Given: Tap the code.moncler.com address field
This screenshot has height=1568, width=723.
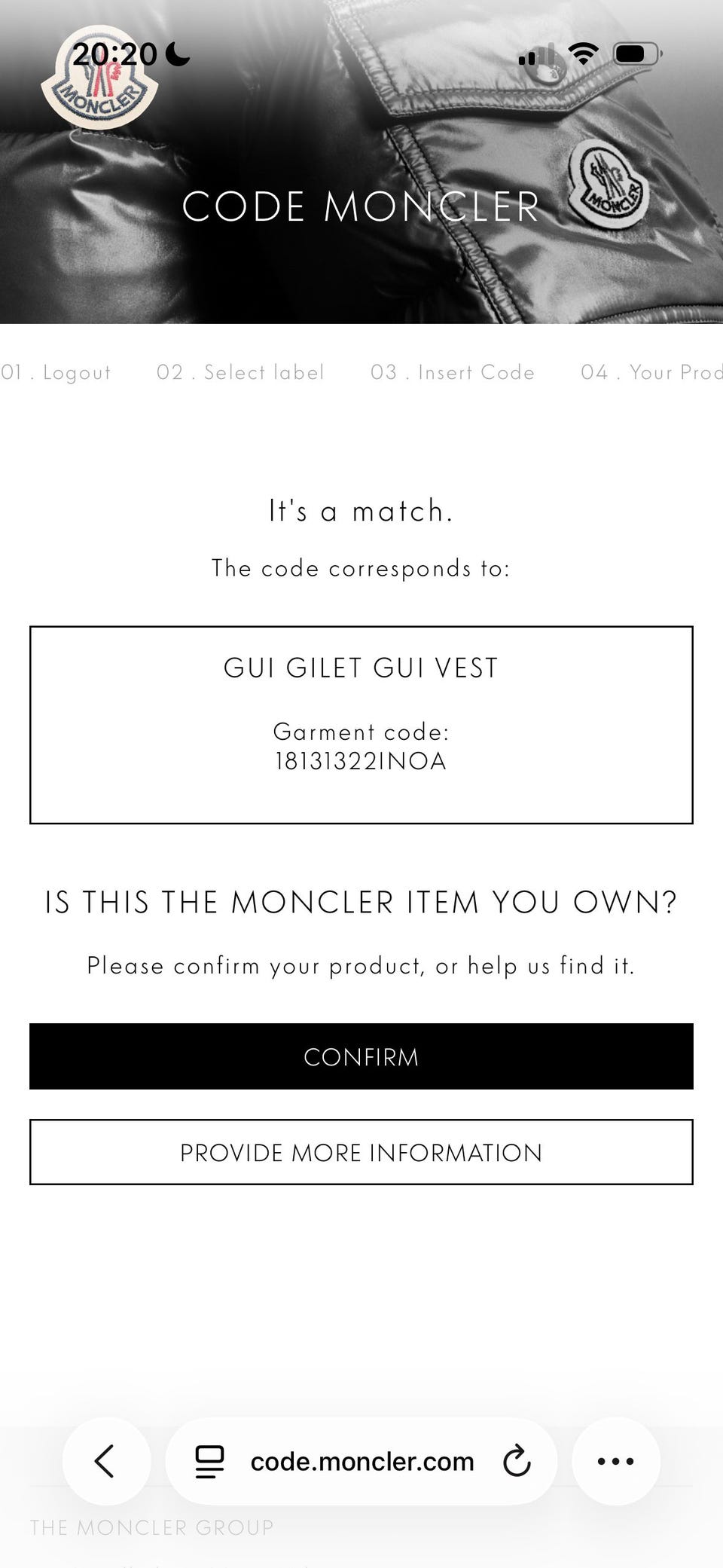Looking at the screenshot, I should 361,1461.
